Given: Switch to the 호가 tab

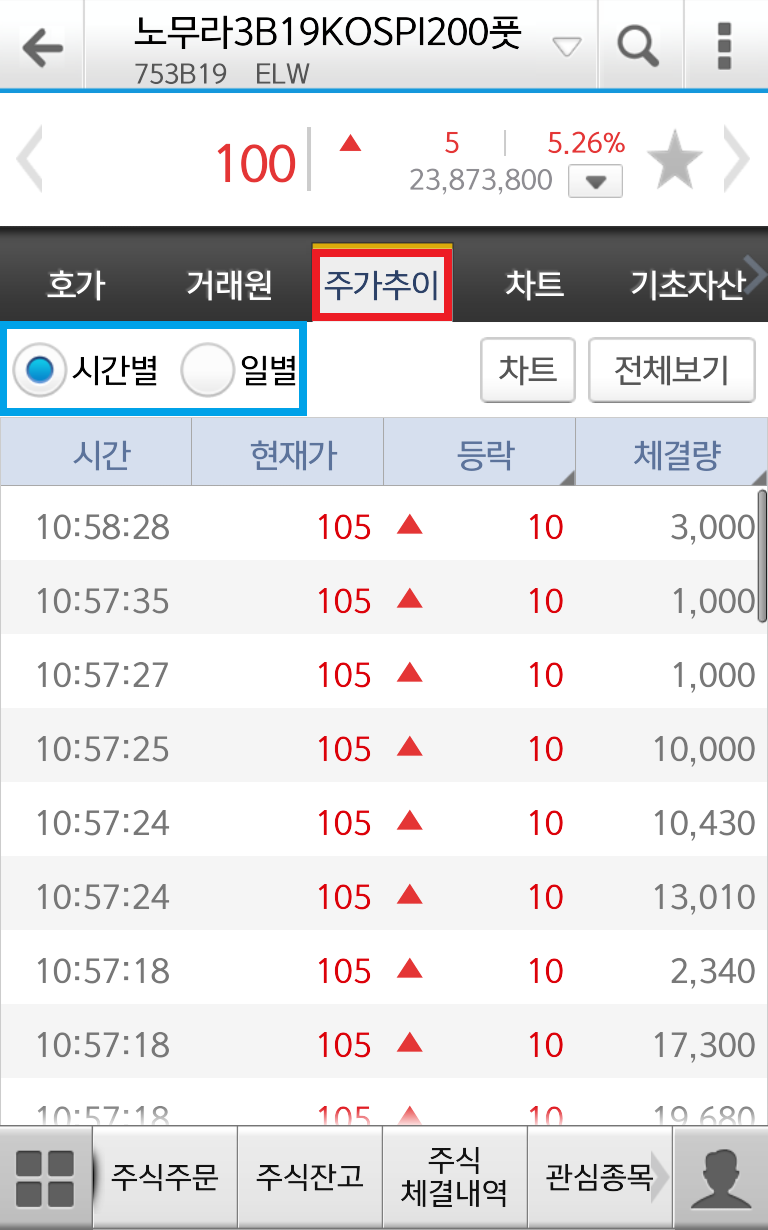Looking at the screenshot, I should (x=76, y=286).
